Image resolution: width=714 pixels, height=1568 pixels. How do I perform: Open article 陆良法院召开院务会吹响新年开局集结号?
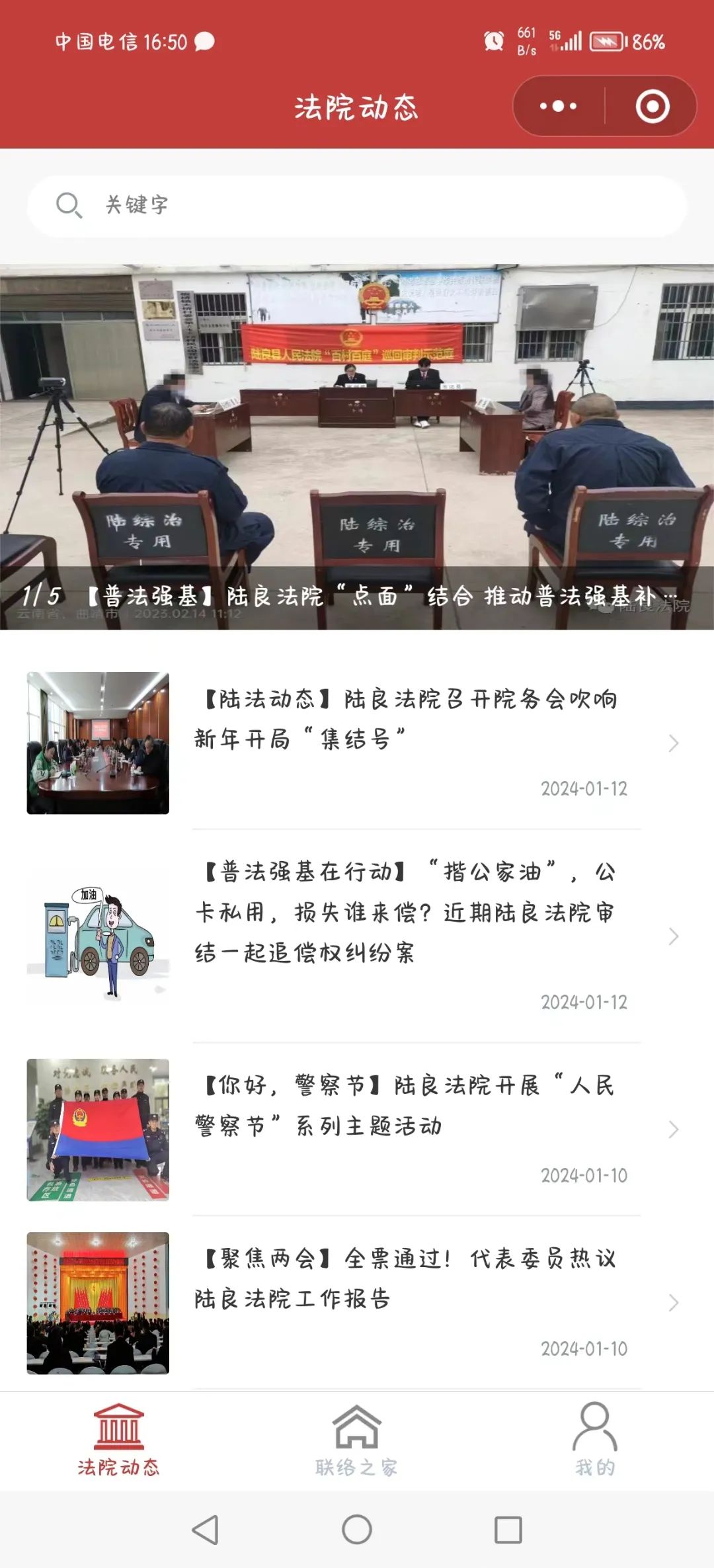(407, 719)
